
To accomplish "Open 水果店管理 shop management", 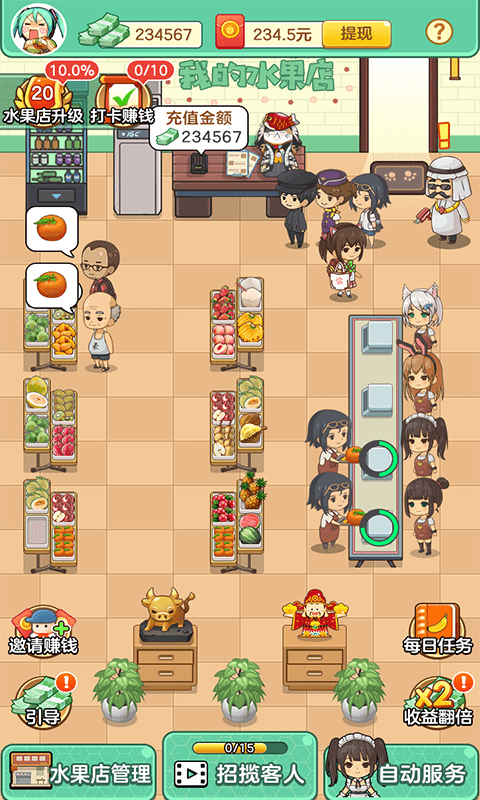I will point(79,772).
